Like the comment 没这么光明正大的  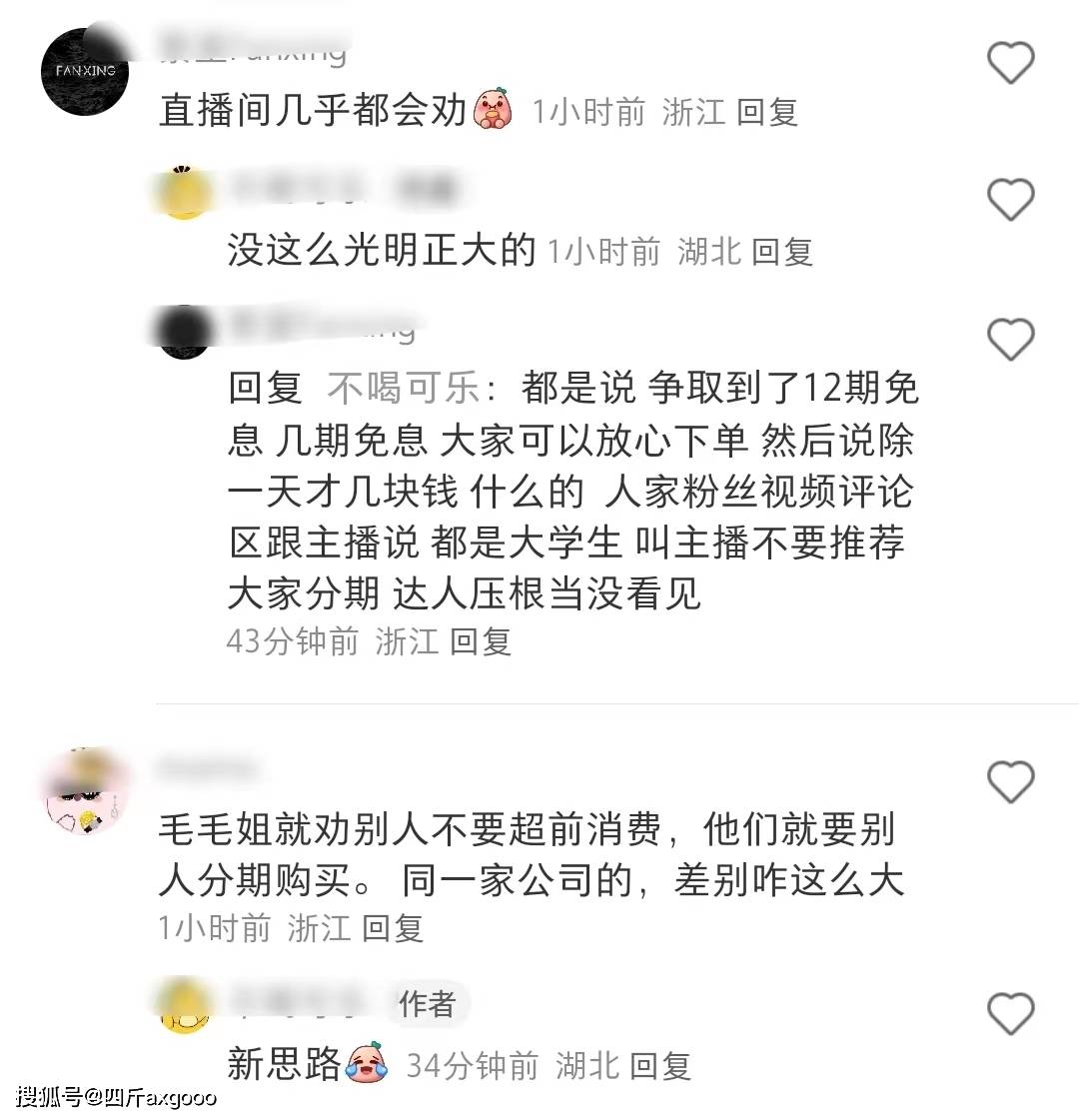point(1010,201)
